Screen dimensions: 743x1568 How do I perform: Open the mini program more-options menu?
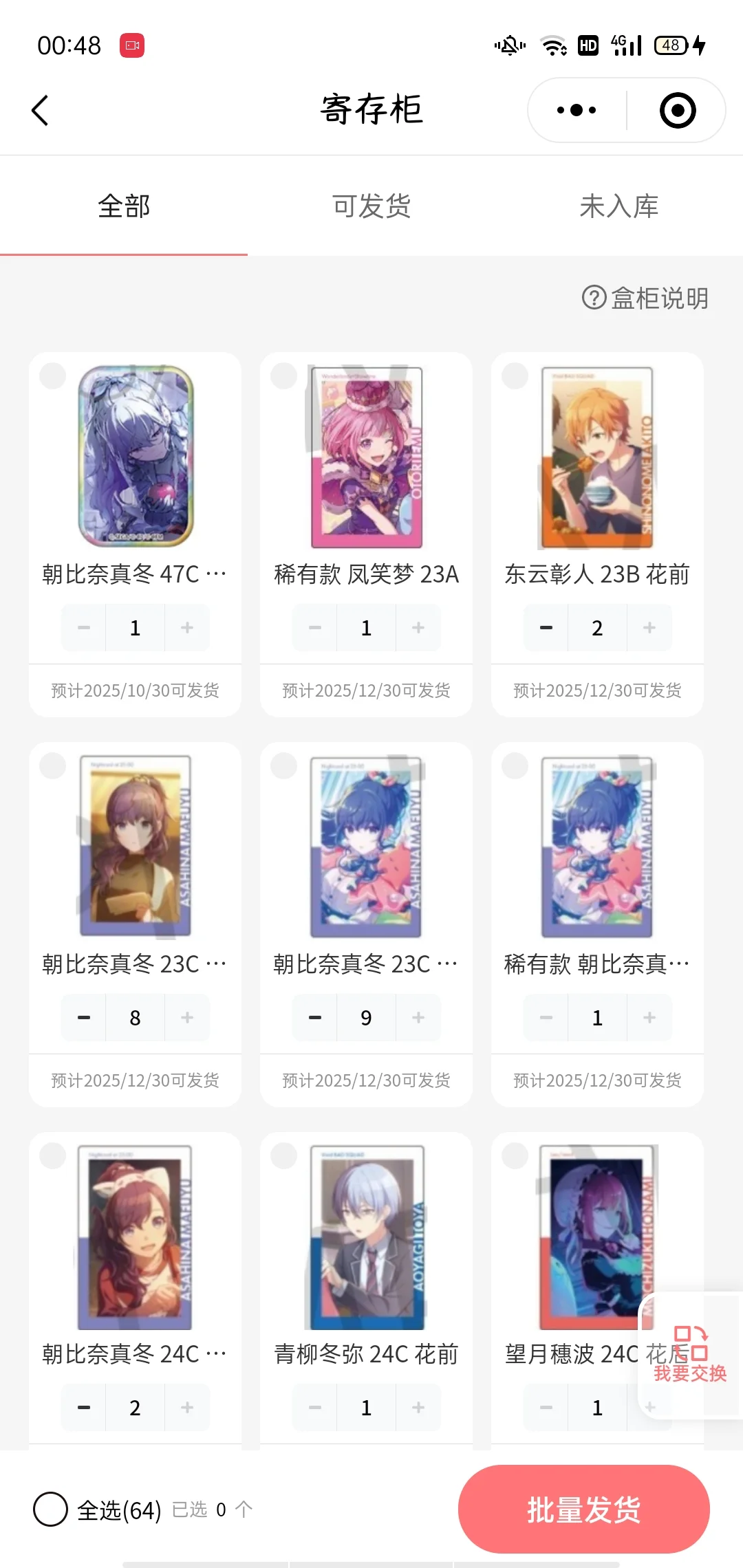tap(577, 110)
